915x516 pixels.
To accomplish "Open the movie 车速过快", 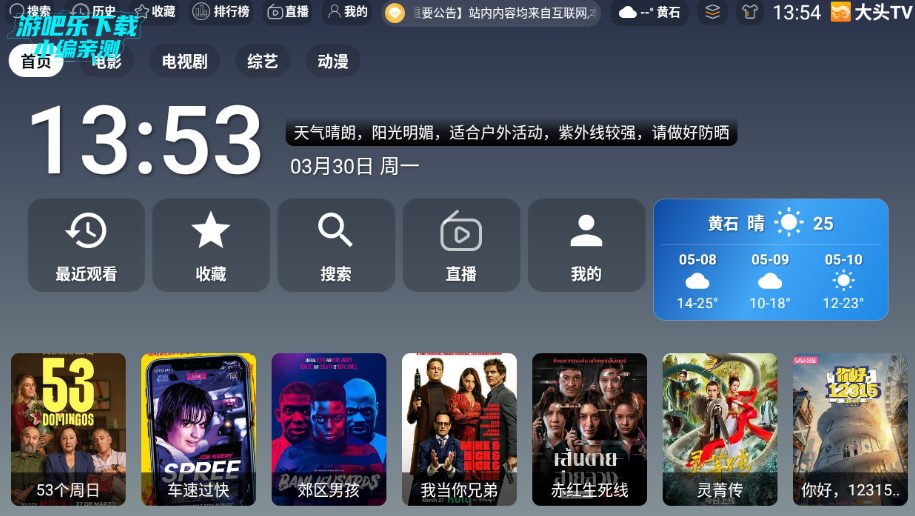I will click(198, 428).
